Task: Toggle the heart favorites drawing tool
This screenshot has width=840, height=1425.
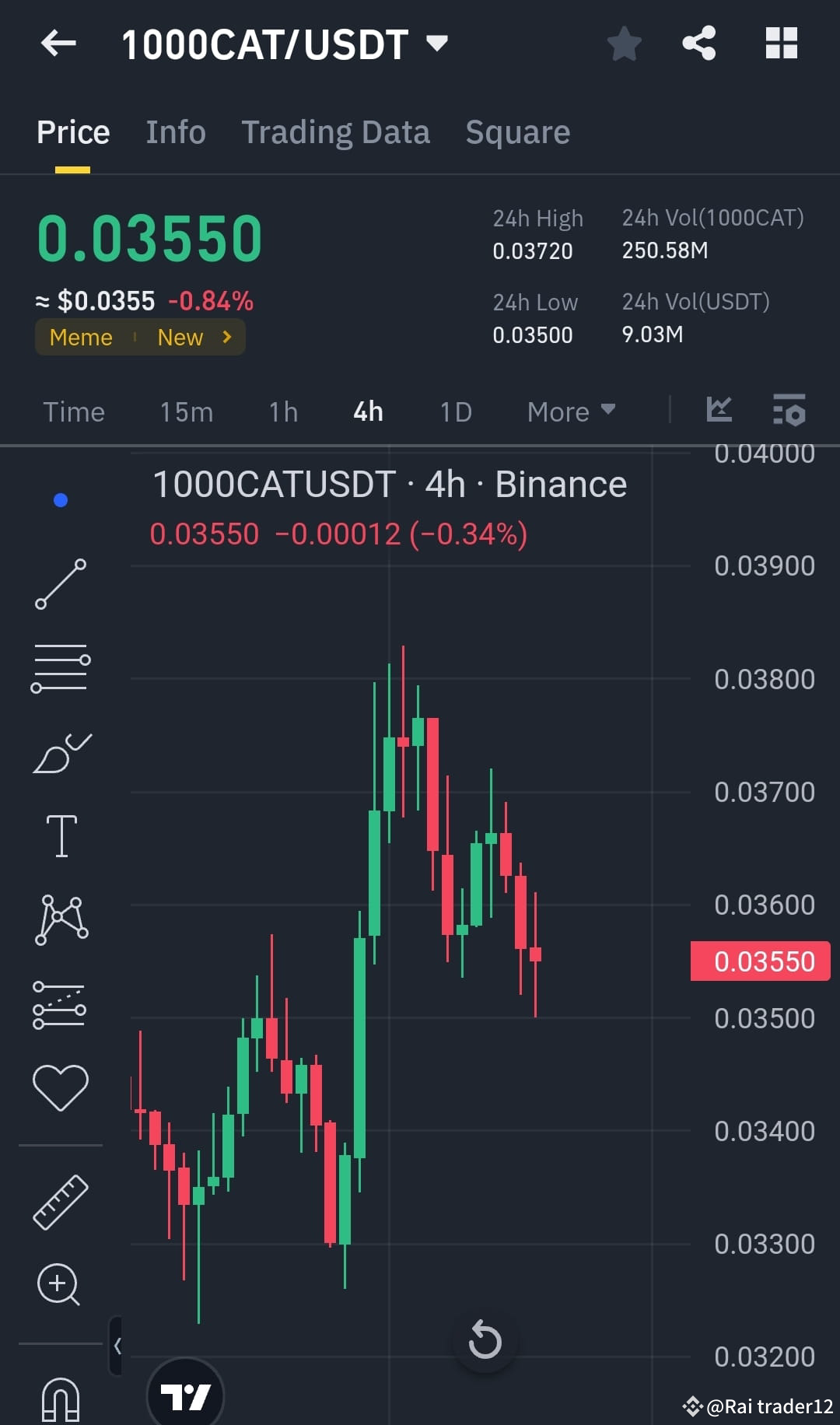Action: [61, 1085]
